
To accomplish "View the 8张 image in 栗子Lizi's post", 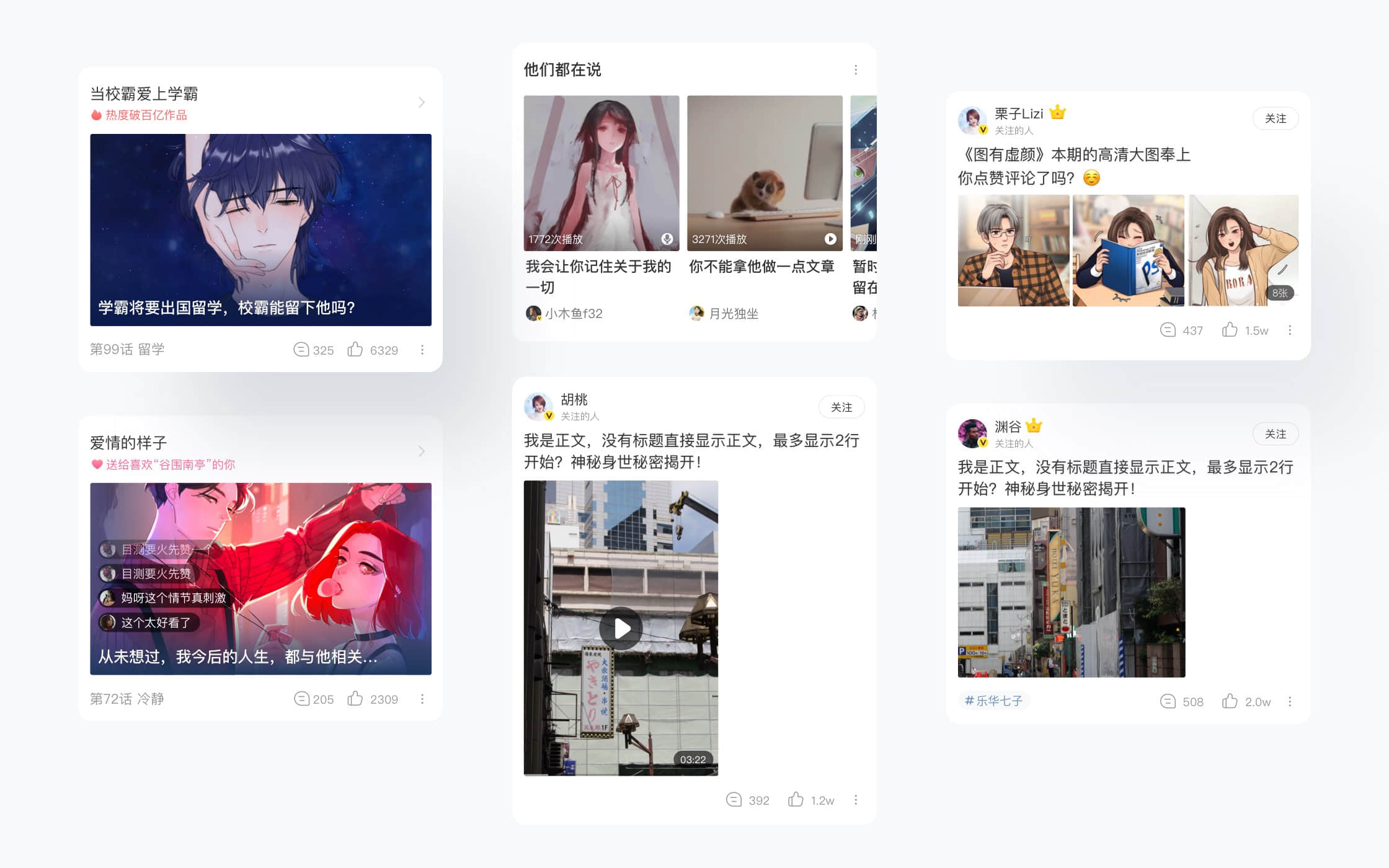I will (x=1243, y=250).
